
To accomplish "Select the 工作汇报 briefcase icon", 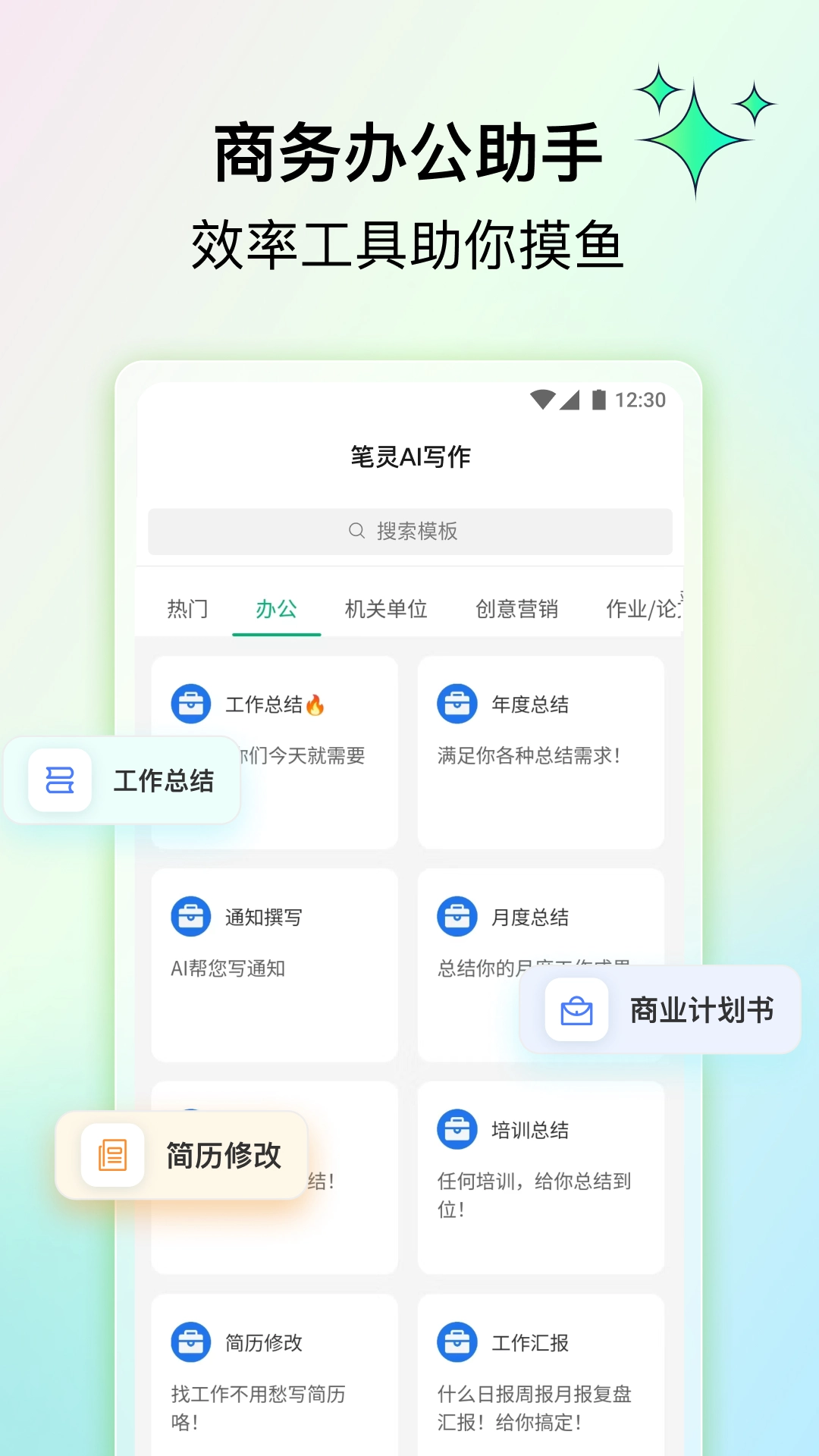I will pos(457,1341).
